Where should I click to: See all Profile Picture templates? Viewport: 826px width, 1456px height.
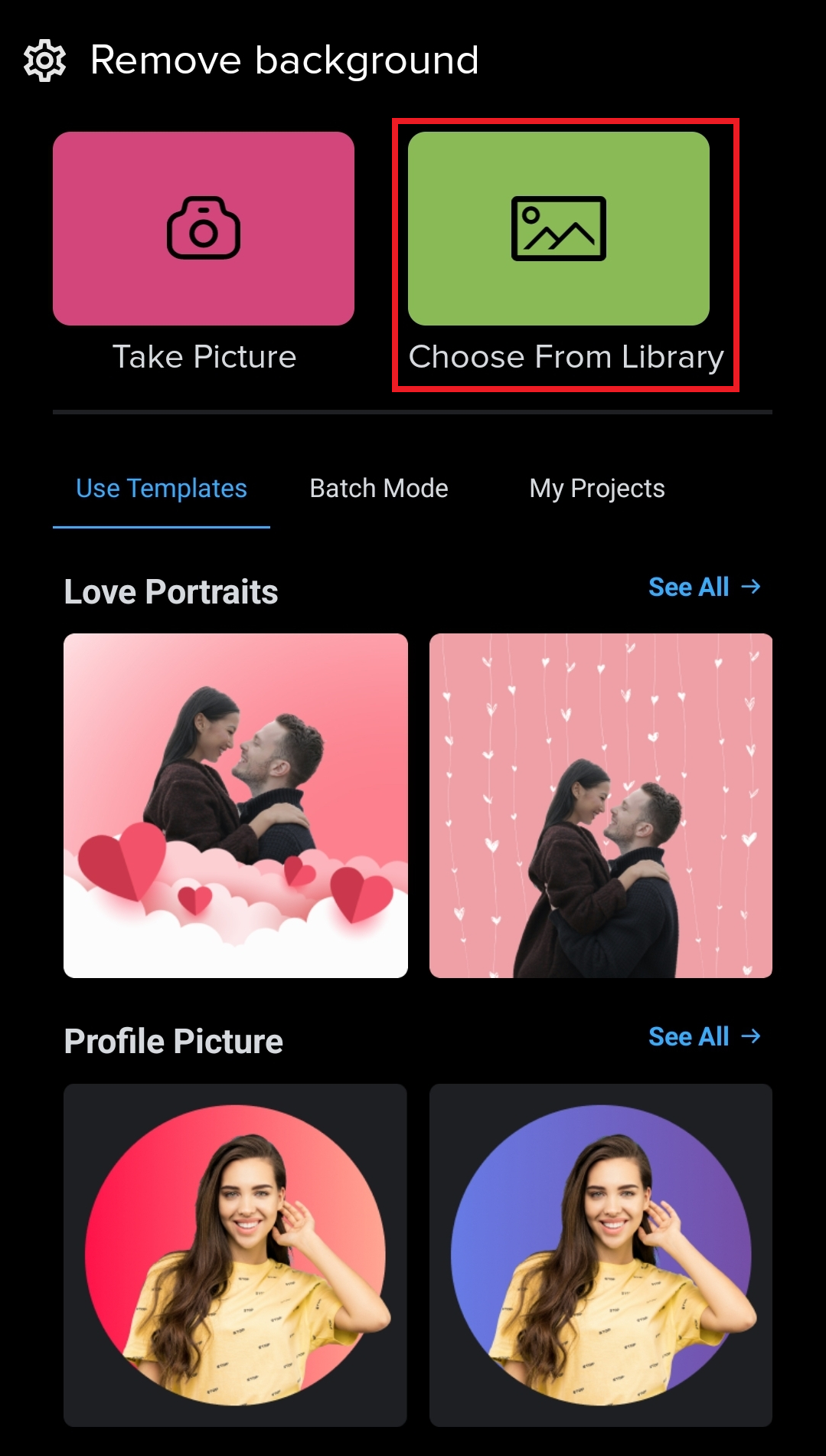tap(704, 1037)
